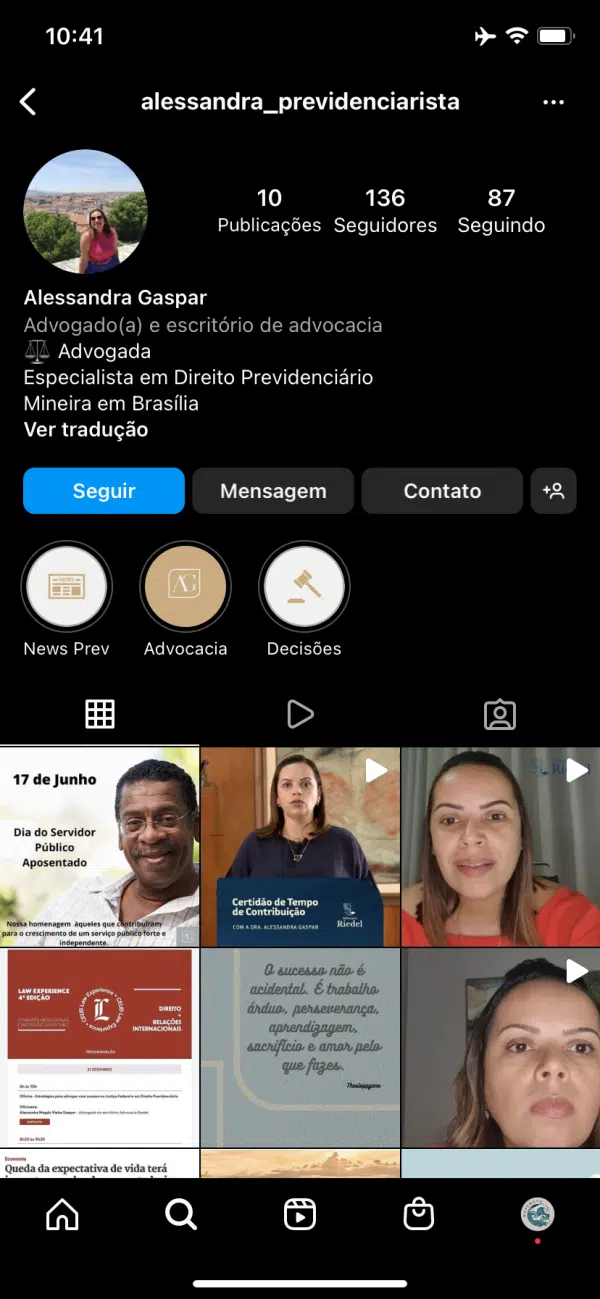Screen dimensions: 600x1299
Task: Switch to the posts grid tab
Action: coord(100,714)
